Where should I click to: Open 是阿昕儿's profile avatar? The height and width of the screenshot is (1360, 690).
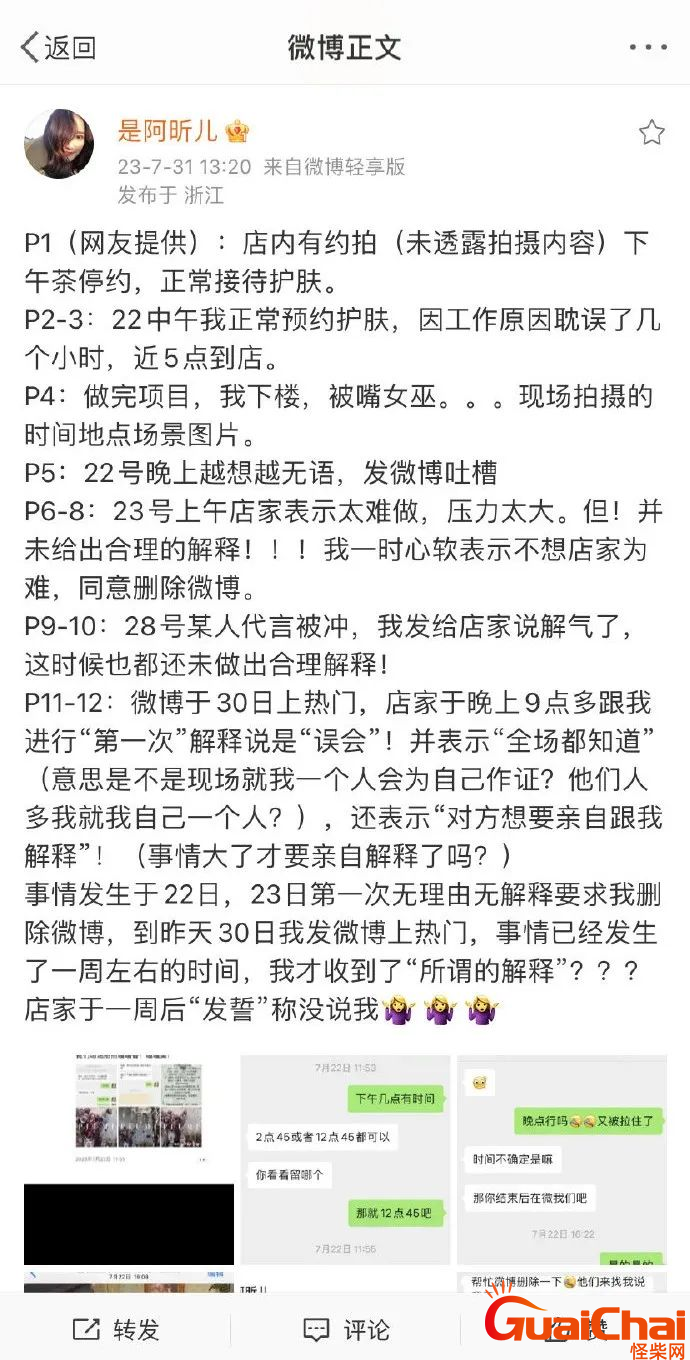59,144
